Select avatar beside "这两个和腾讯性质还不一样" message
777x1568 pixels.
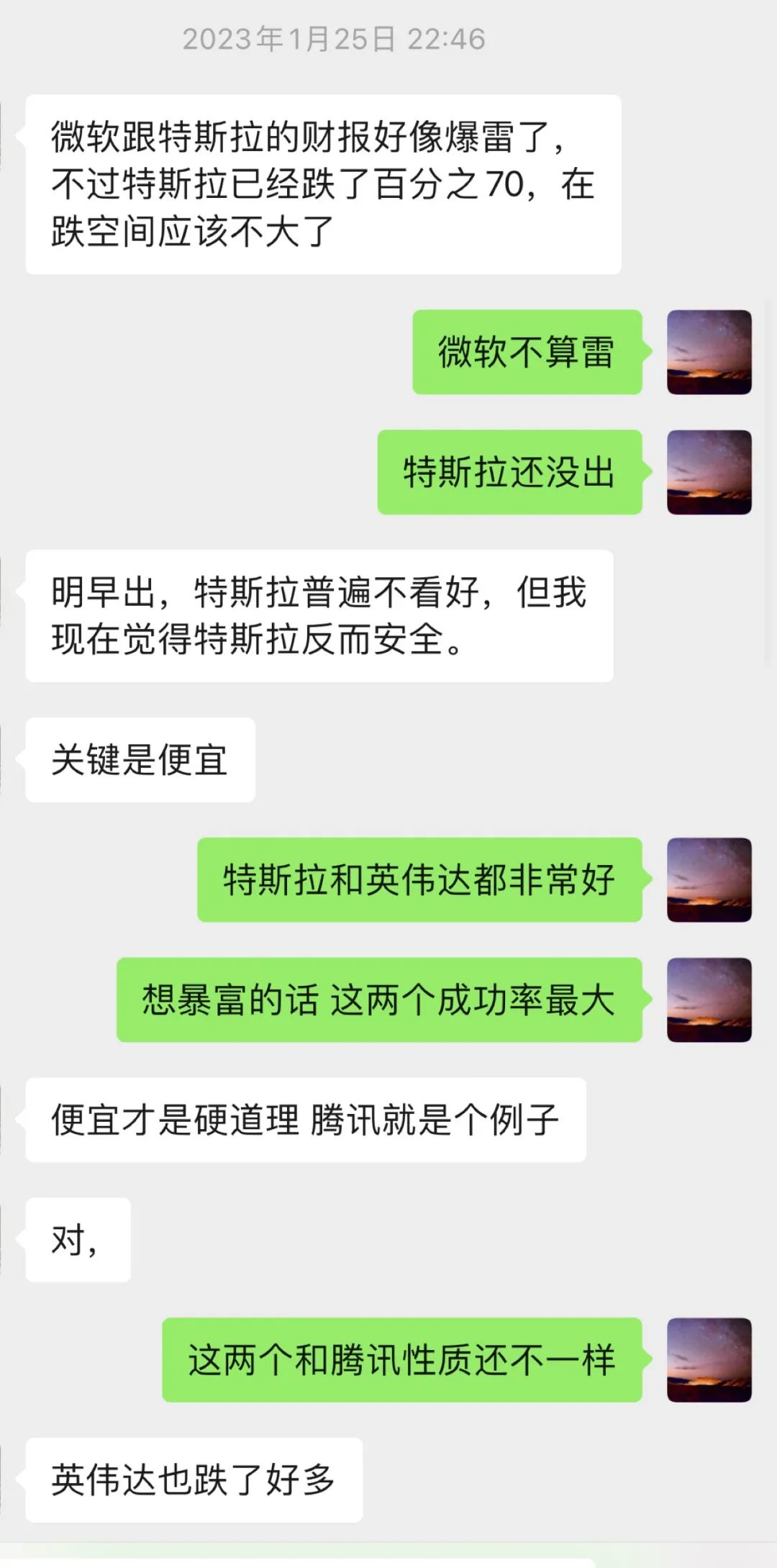tap(709, 1359)
